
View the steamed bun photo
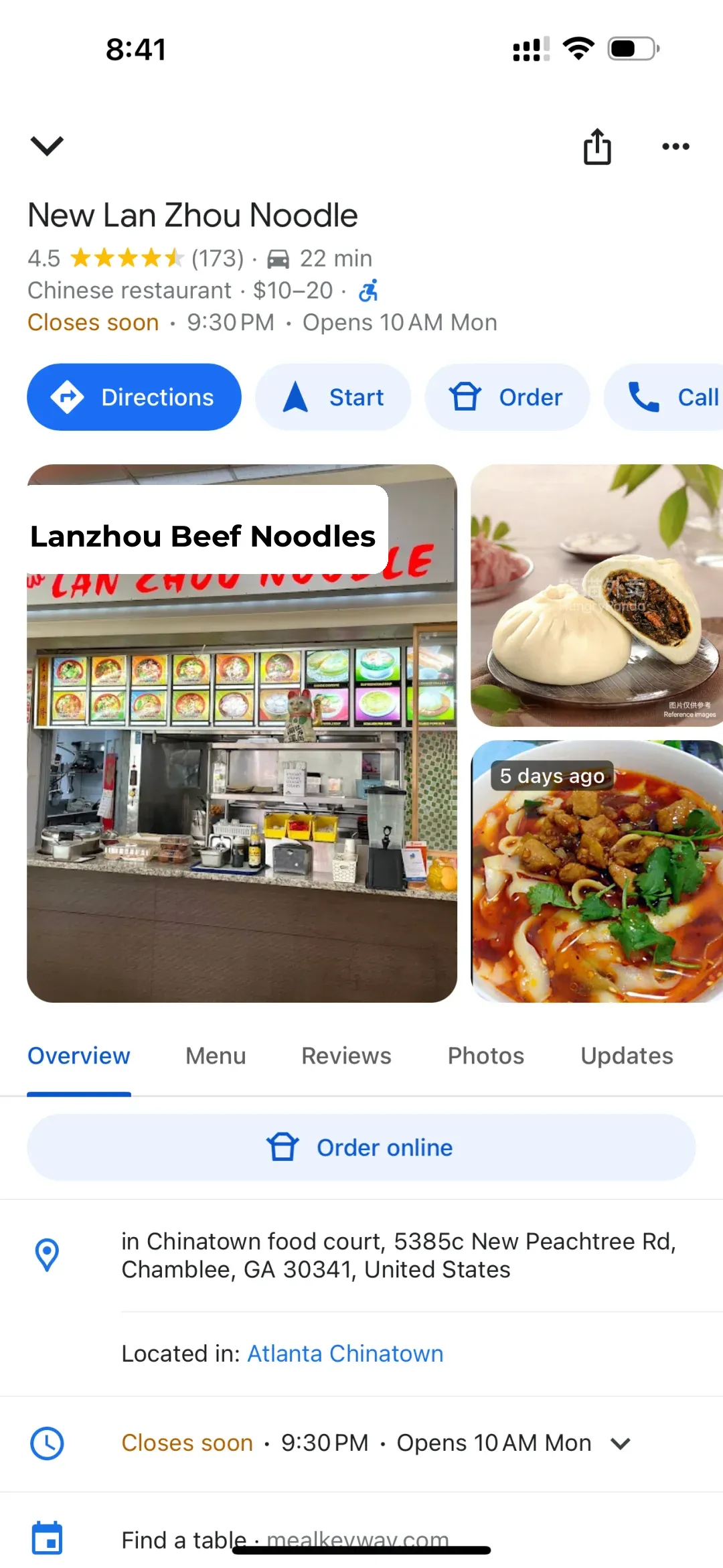point(596,595)
